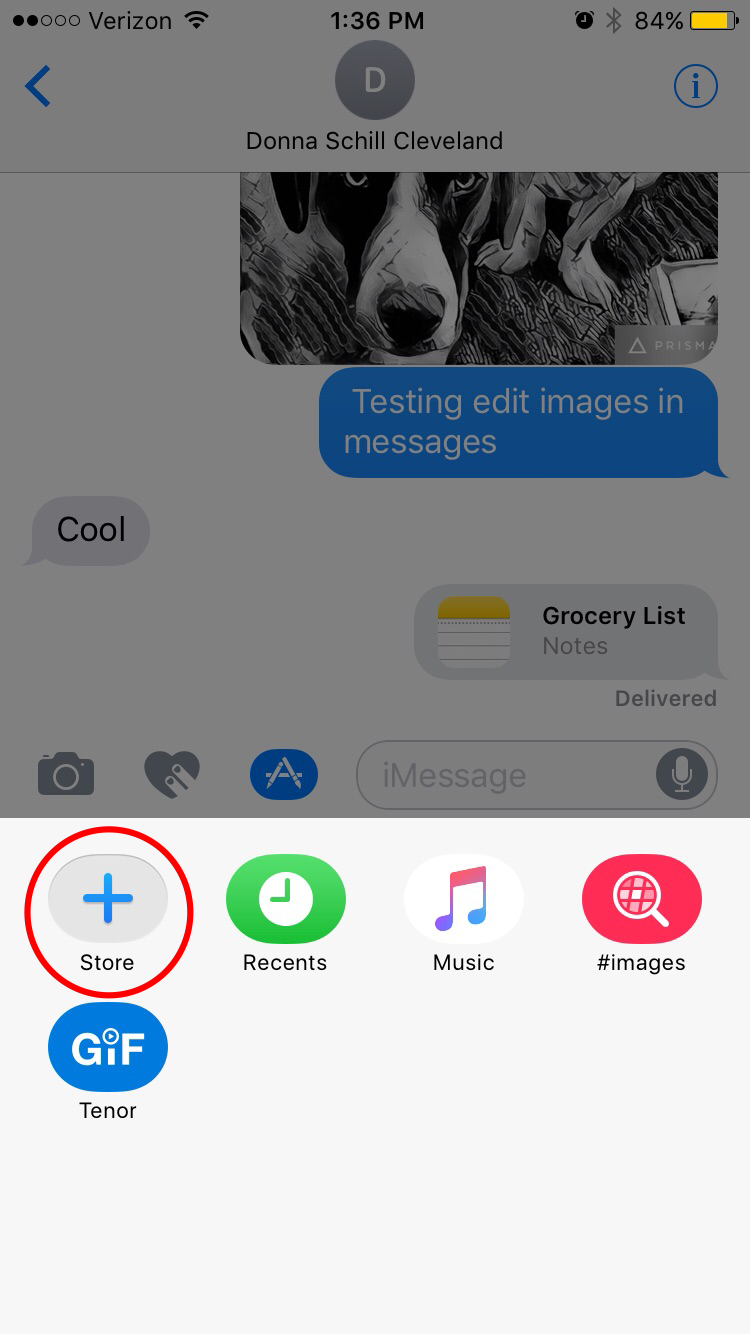
Task: Focus the iMessage text field
Action: pos(500,775)
